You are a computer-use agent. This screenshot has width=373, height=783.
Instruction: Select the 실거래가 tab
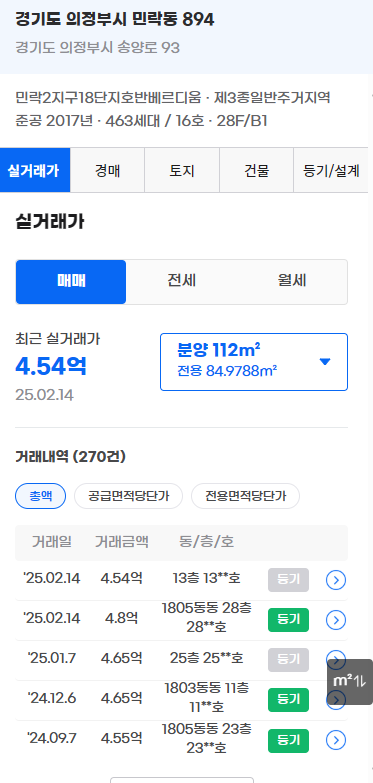[35, 170]
